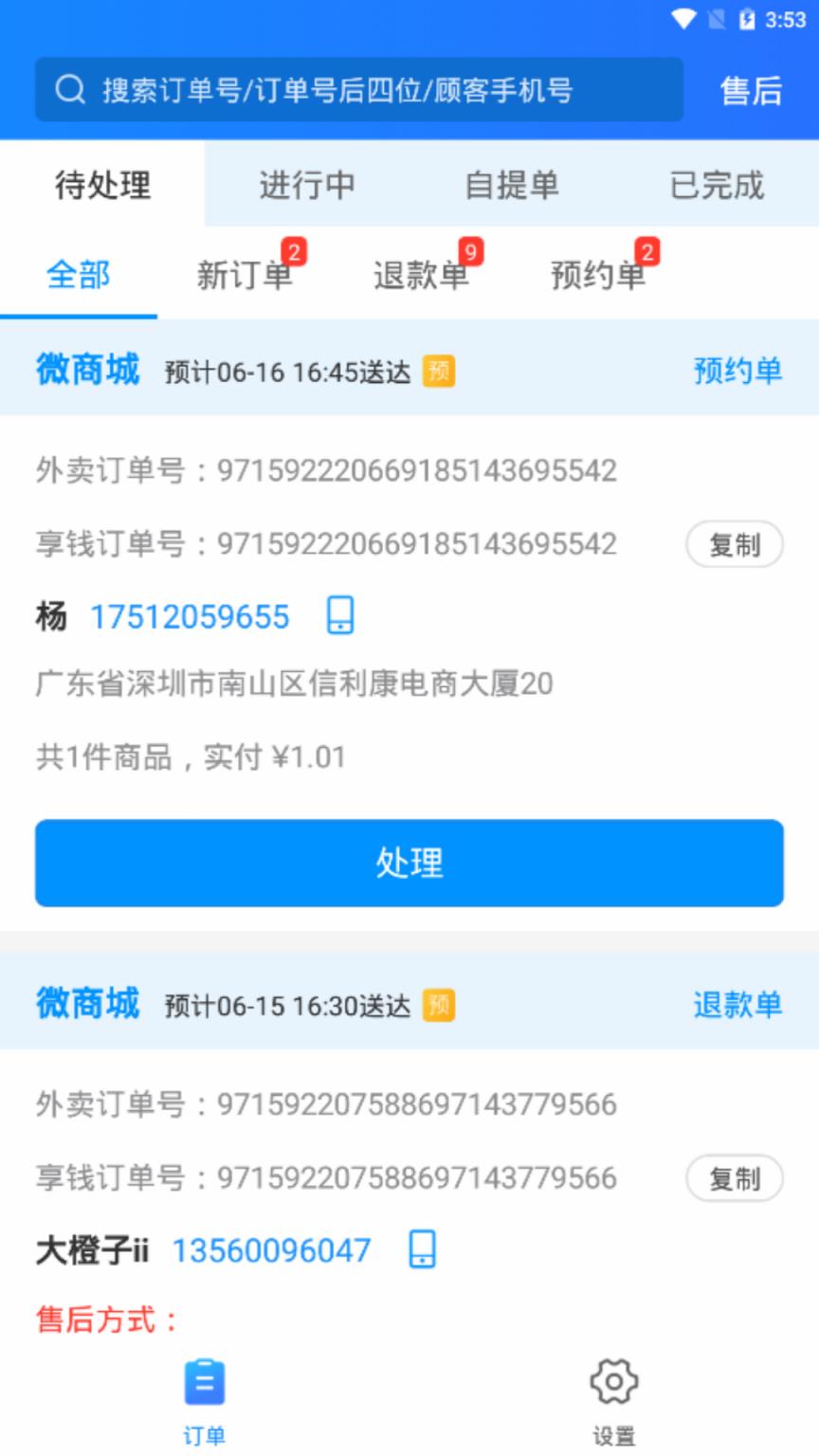Tap the phone icon next to 17512059655
This screenshot has width=819, height=1456.
click(x=338, y=616)
